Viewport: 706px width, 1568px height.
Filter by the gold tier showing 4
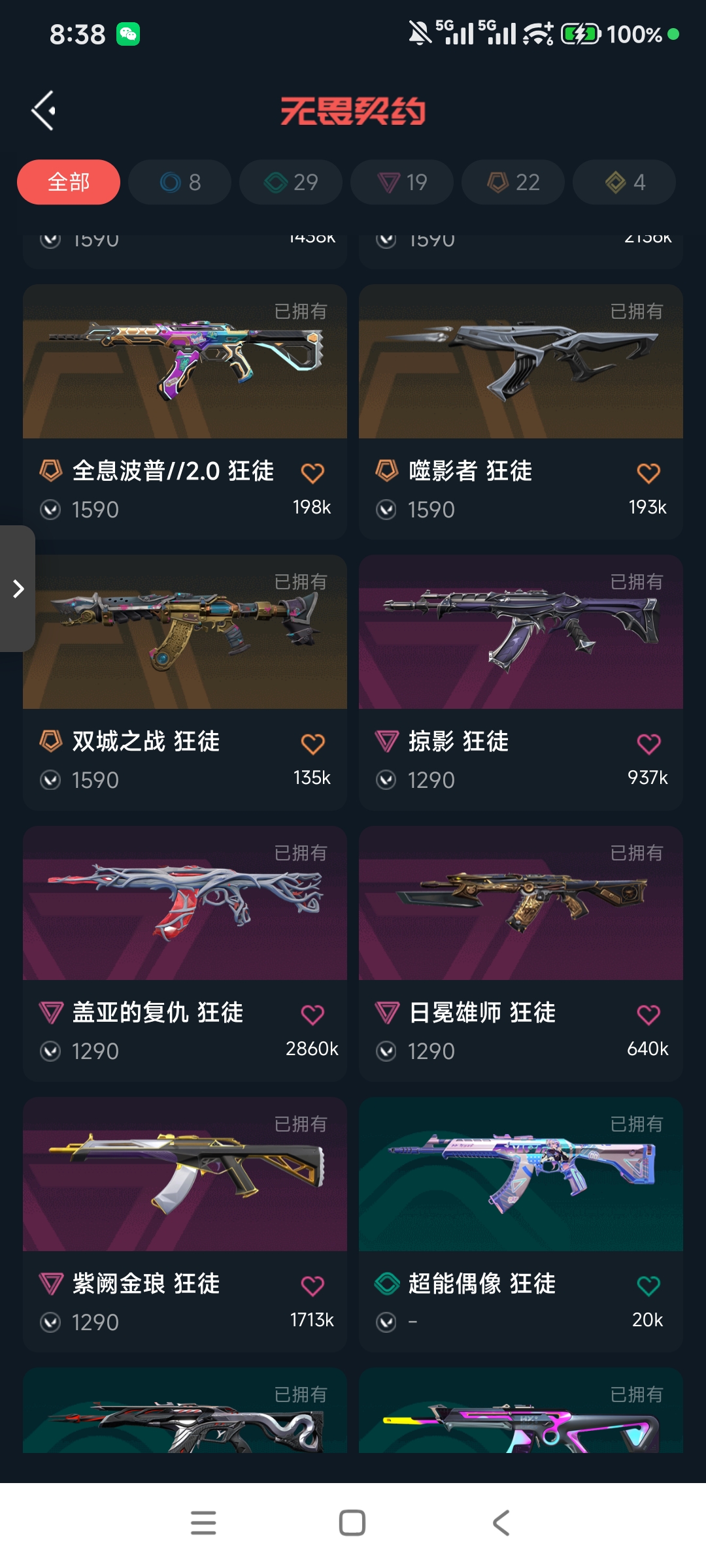click(624, 182)
